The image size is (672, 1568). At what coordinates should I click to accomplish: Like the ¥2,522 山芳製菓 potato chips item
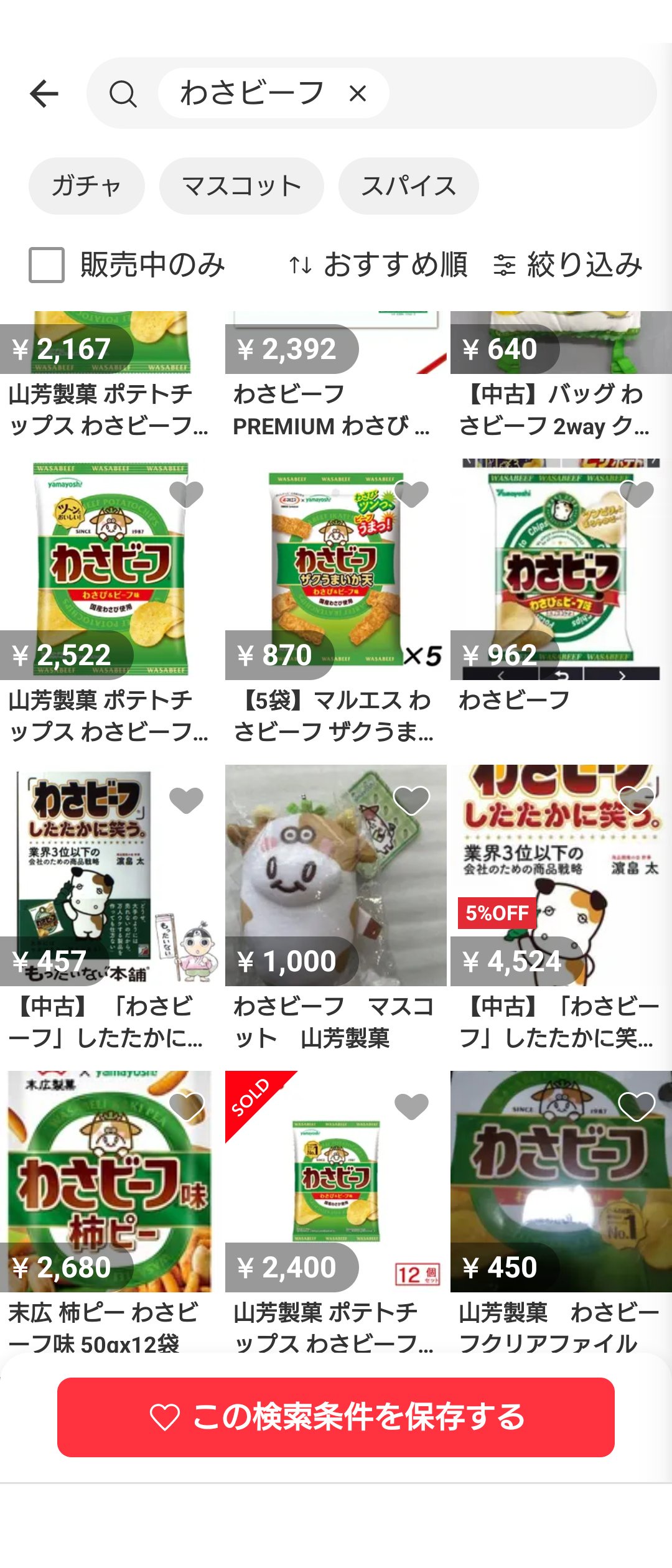click(187, 494)
